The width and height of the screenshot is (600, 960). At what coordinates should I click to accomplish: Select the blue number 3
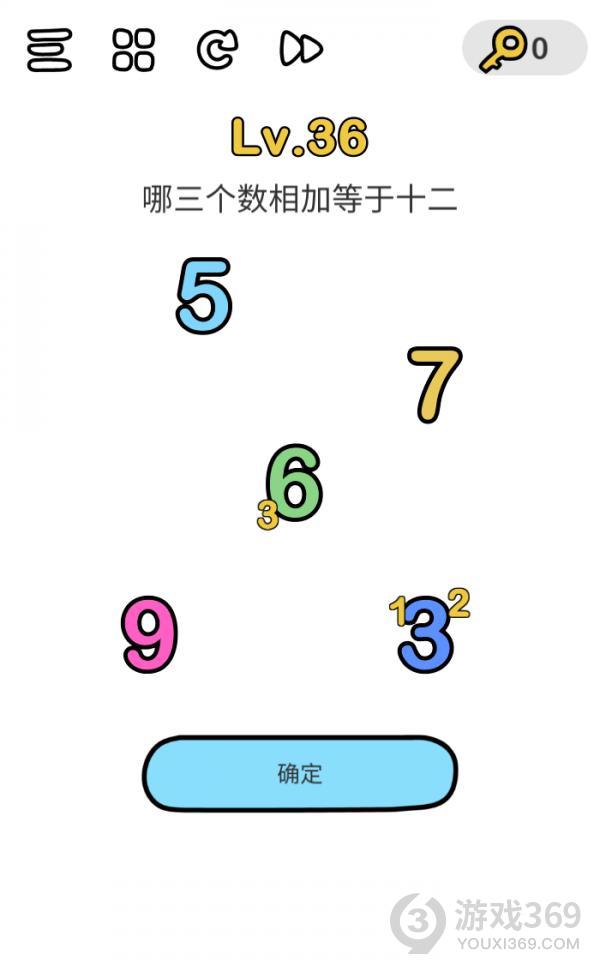(426, 637)
